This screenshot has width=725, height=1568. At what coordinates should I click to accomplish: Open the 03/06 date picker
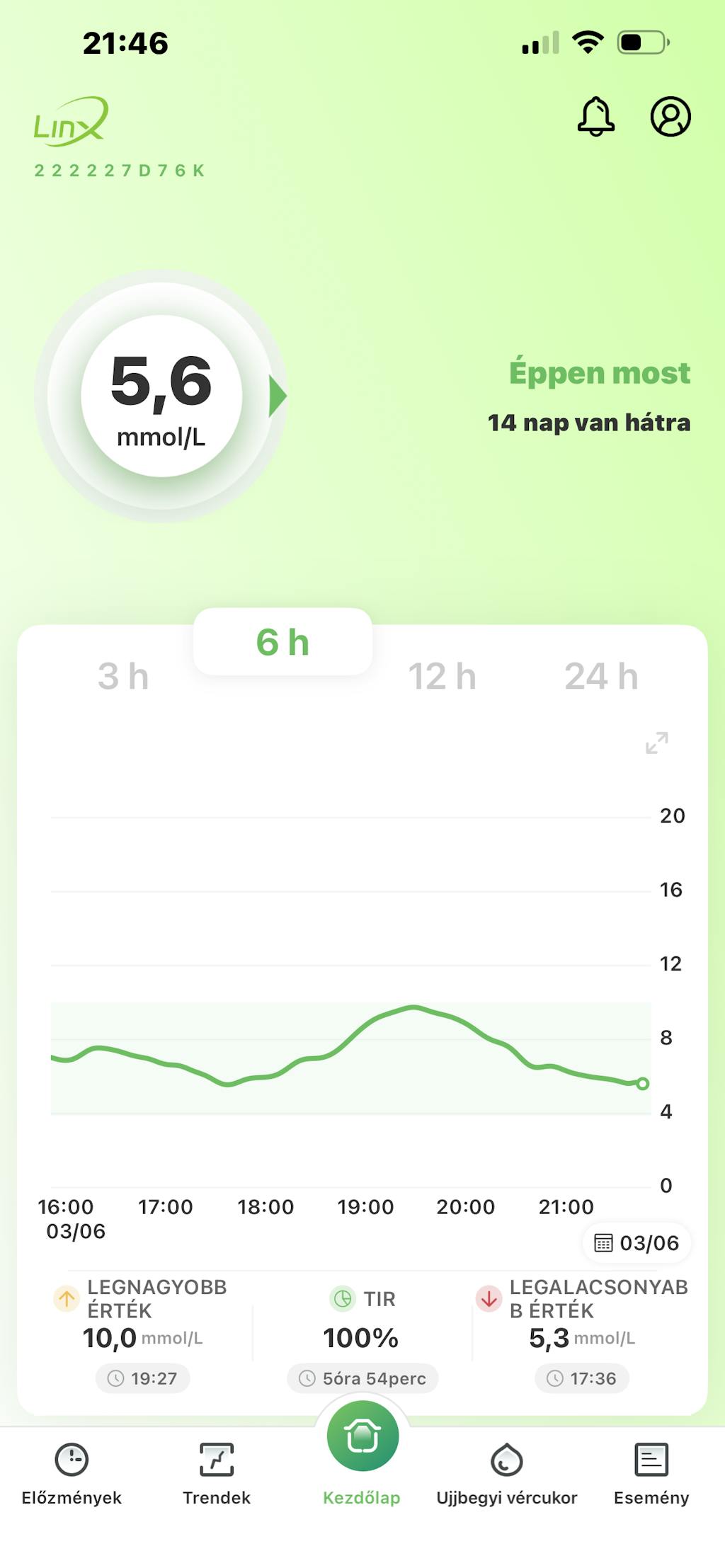[636, 1242]
